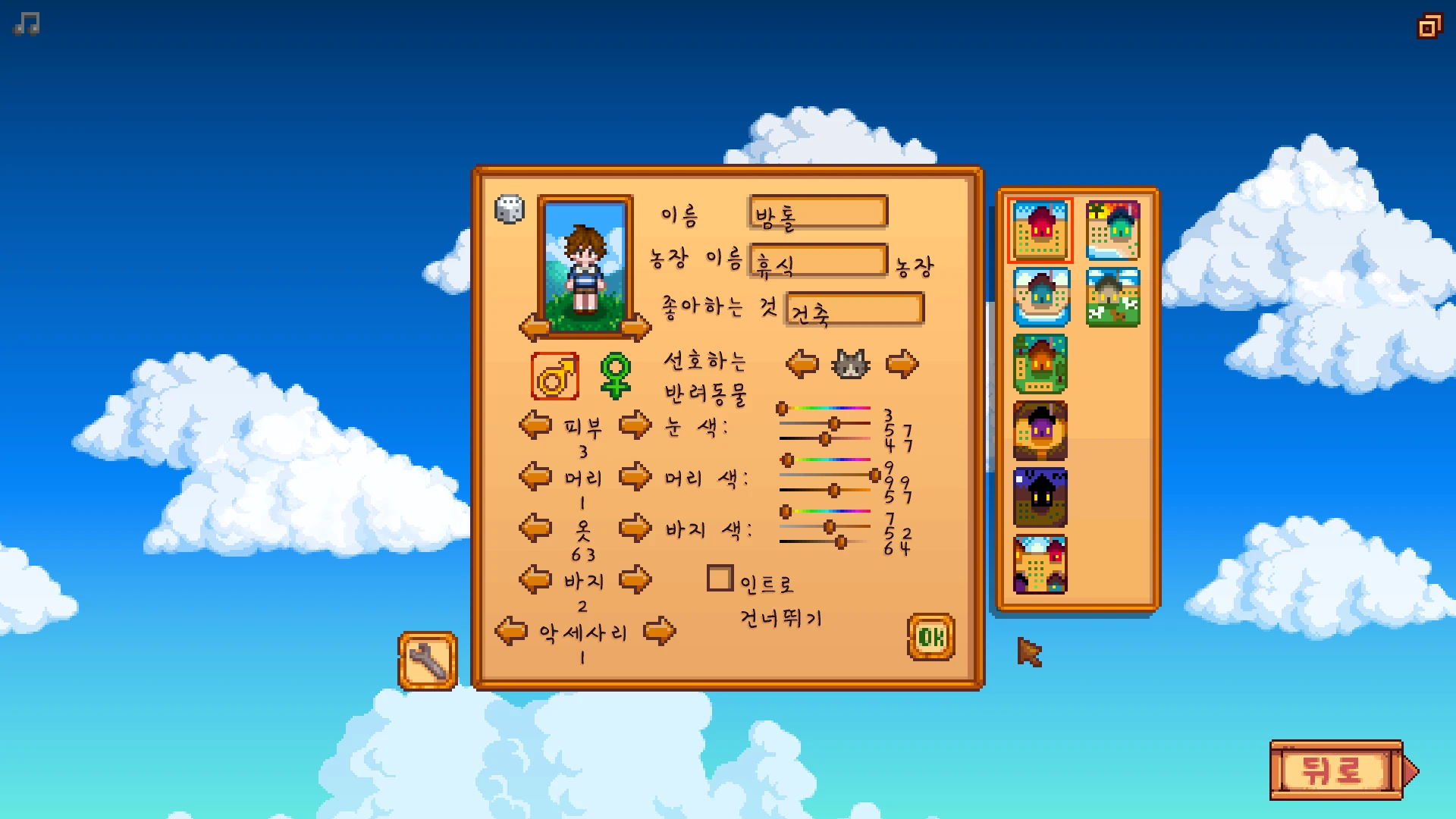Open advanced options with the wrench button
This screenshot has height=819, width=1456.
[x=428, y=661]
